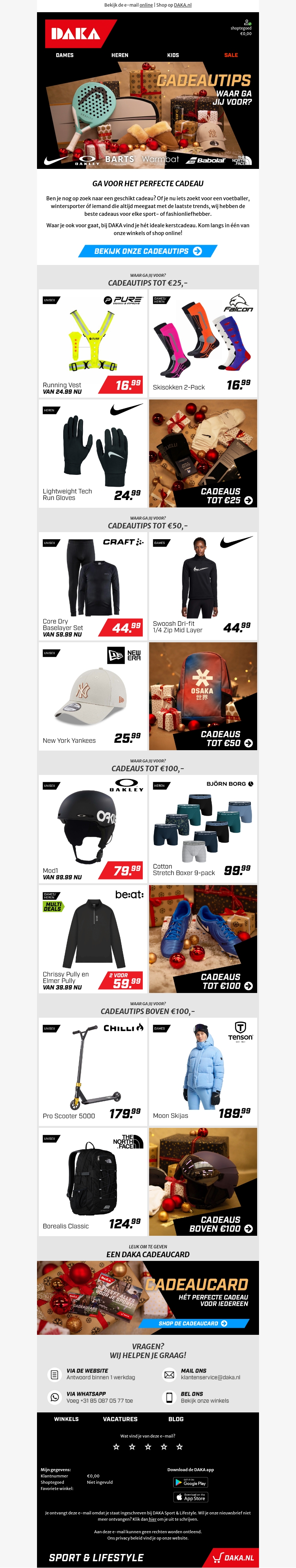The image size is (296, 1568).
Task: Open the shopping cart icon
Action: click(246, 23)
